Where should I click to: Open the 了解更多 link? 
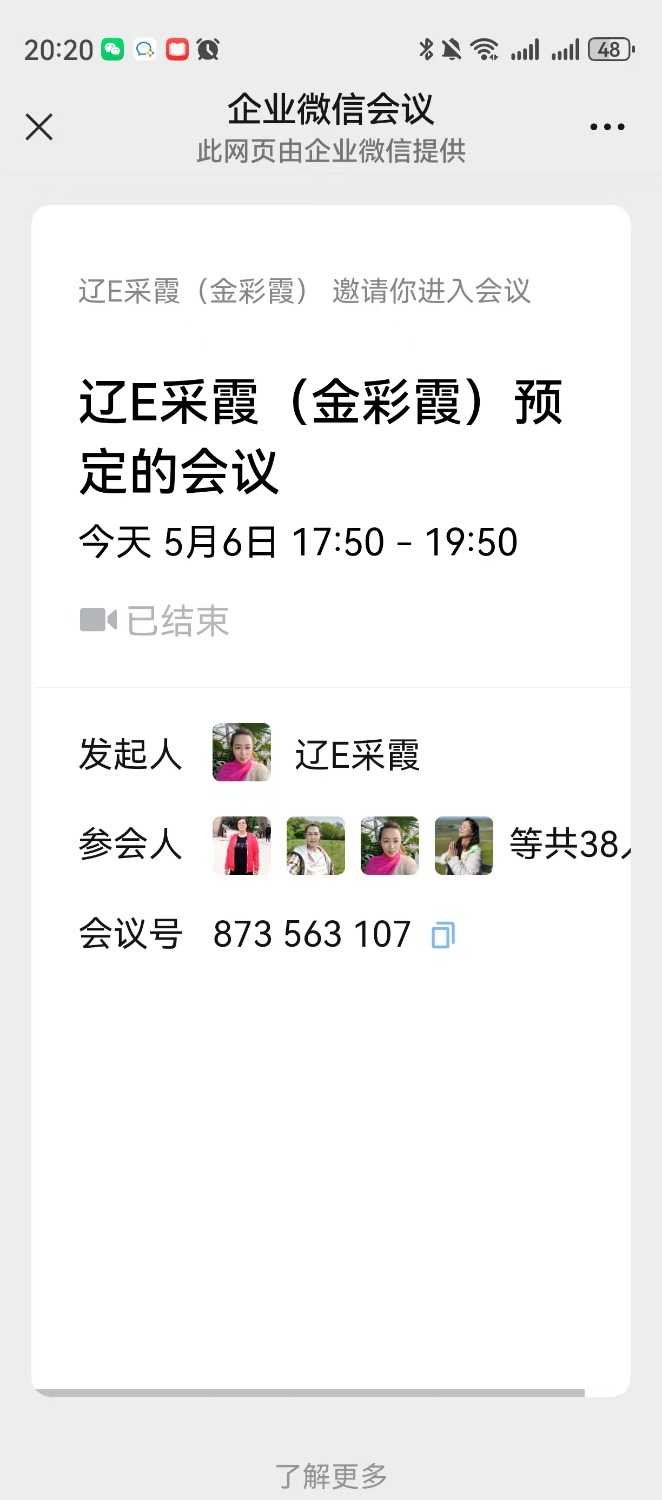[331, 1475]
